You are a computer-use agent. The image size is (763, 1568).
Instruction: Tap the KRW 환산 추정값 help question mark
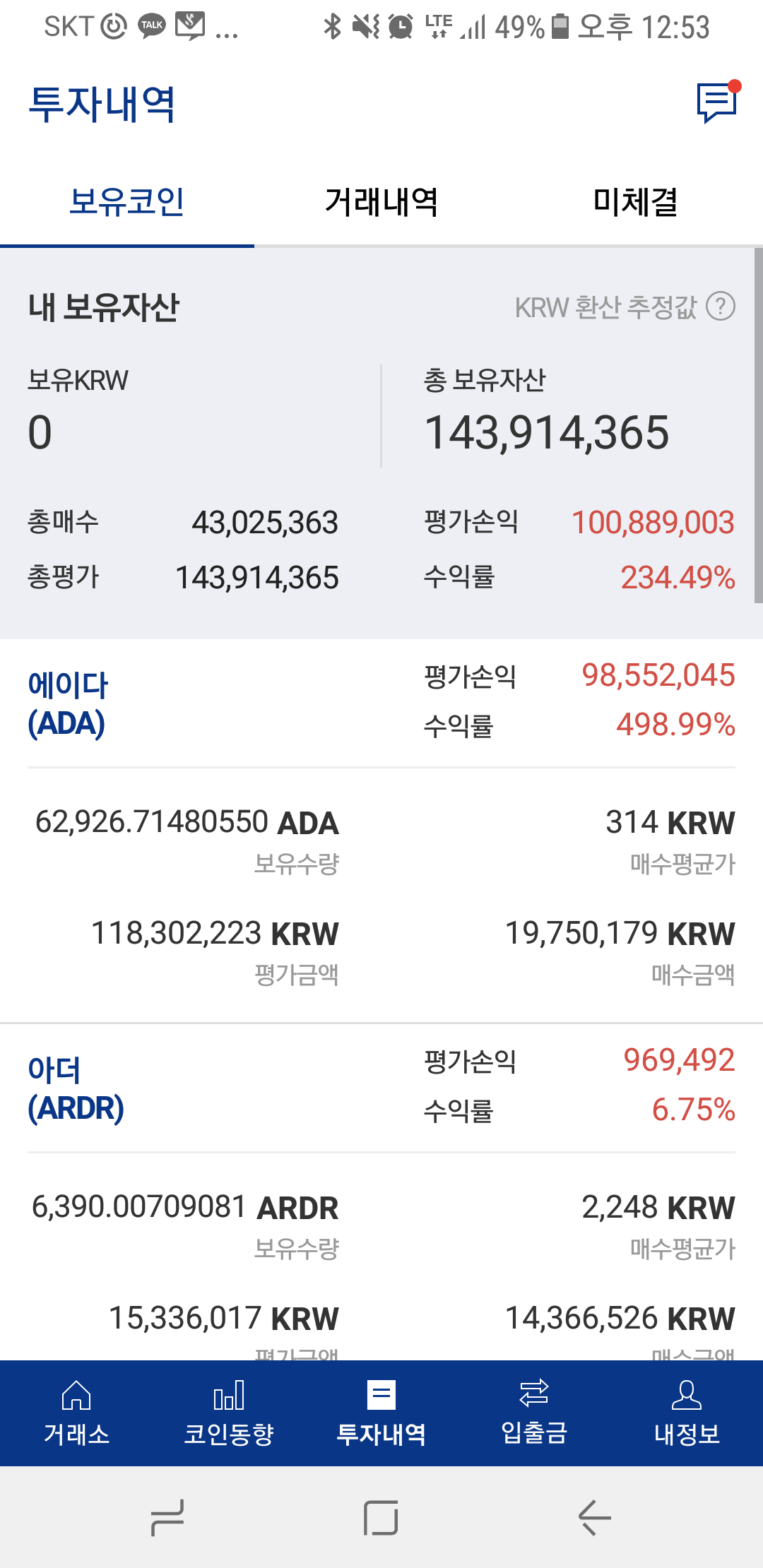click(x=721, y=307)
